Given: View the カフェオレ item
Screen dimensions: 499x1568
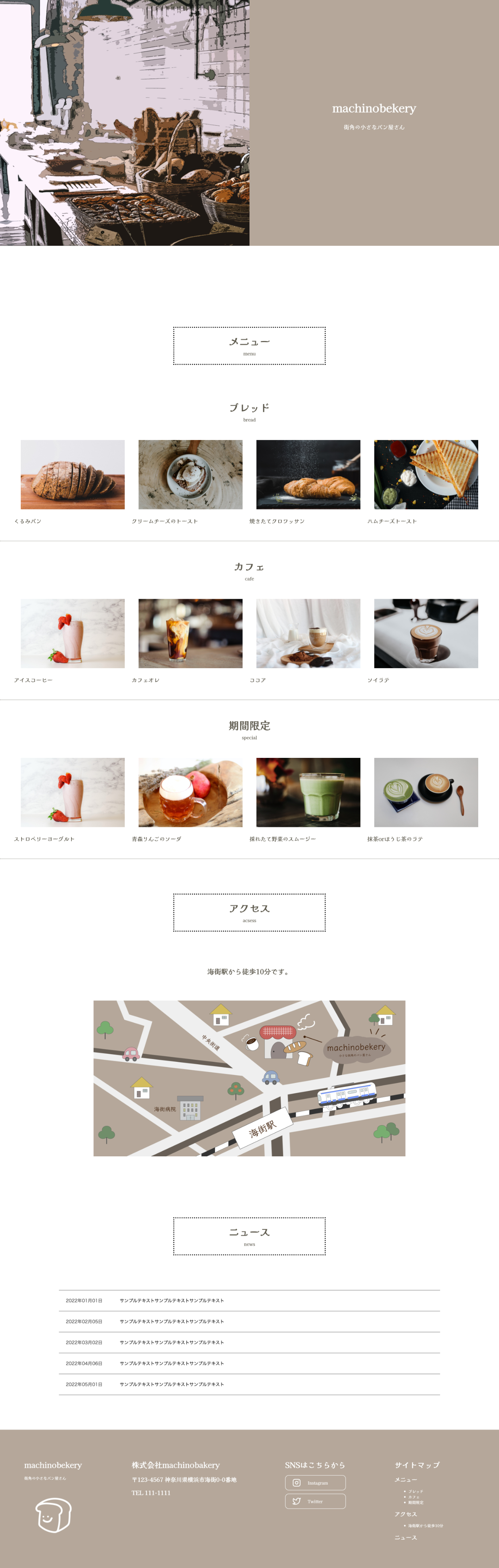Looking at the screenshot, I should [190, 633].
